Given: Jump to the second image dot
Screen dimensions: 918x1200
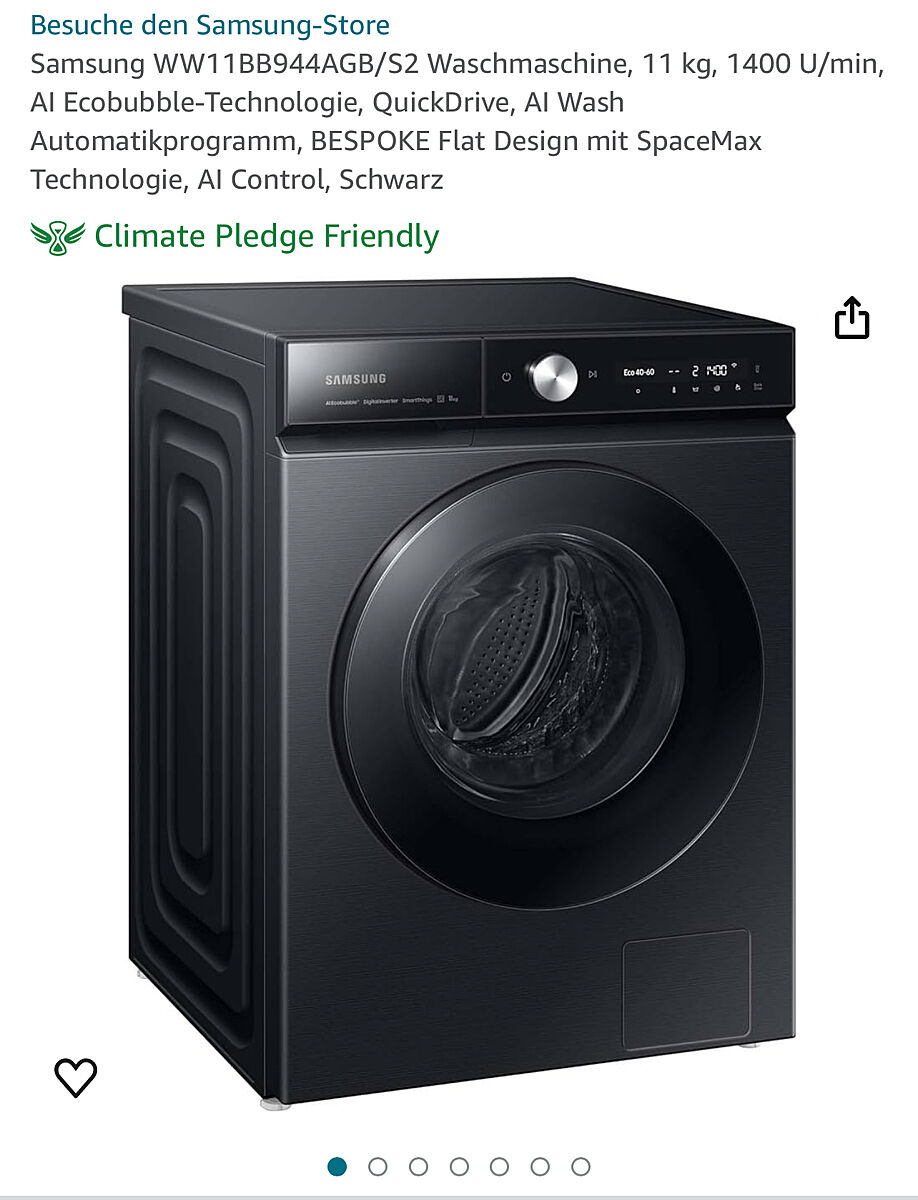Looking at the screenshot, I should tap(378, 1166).
